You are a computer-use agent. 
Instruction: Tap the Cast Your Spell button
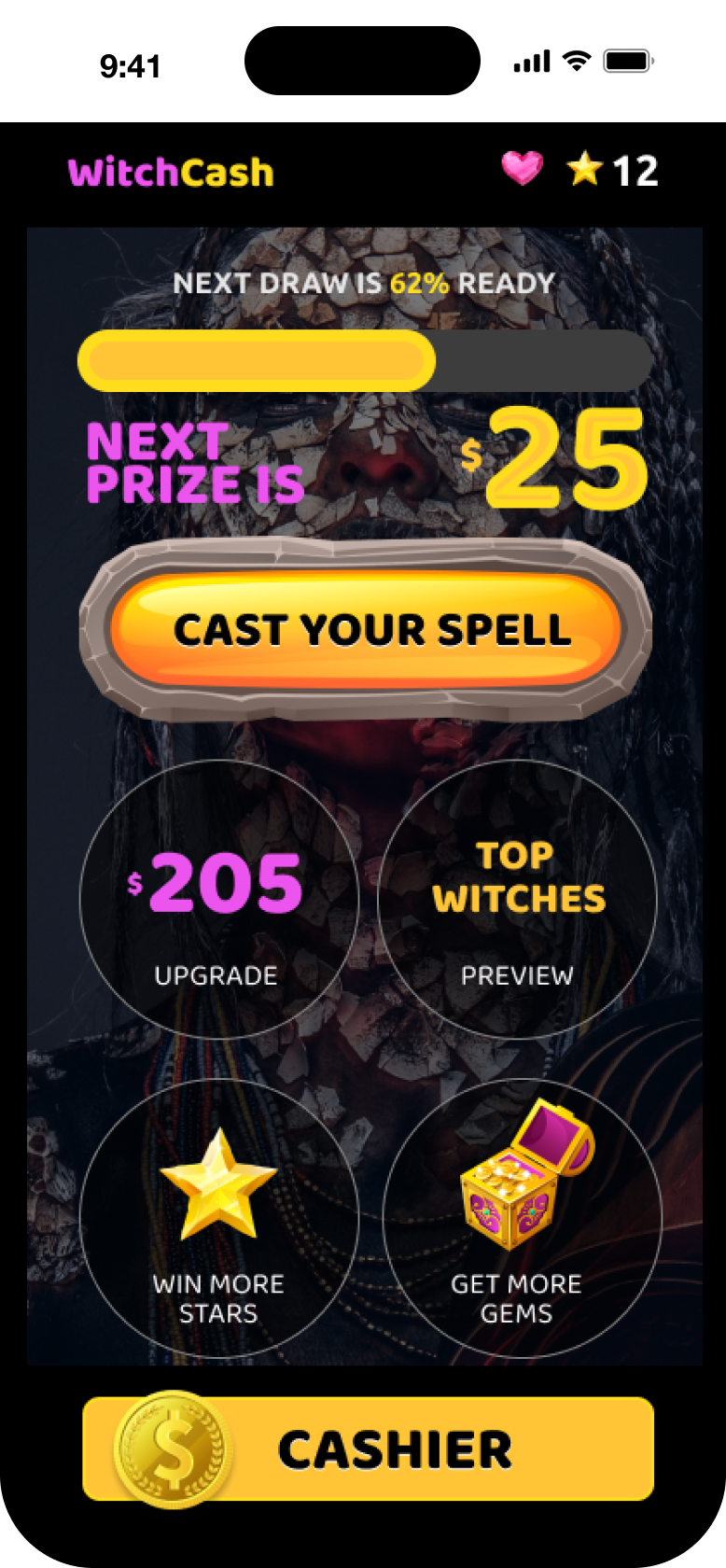(x=365, y=629)
